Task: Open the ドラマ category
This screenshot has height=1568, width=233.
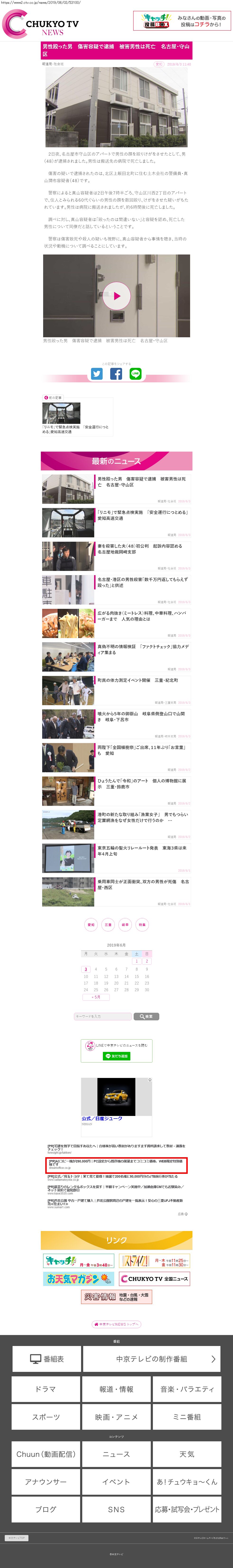Action: pos(46,1389)
